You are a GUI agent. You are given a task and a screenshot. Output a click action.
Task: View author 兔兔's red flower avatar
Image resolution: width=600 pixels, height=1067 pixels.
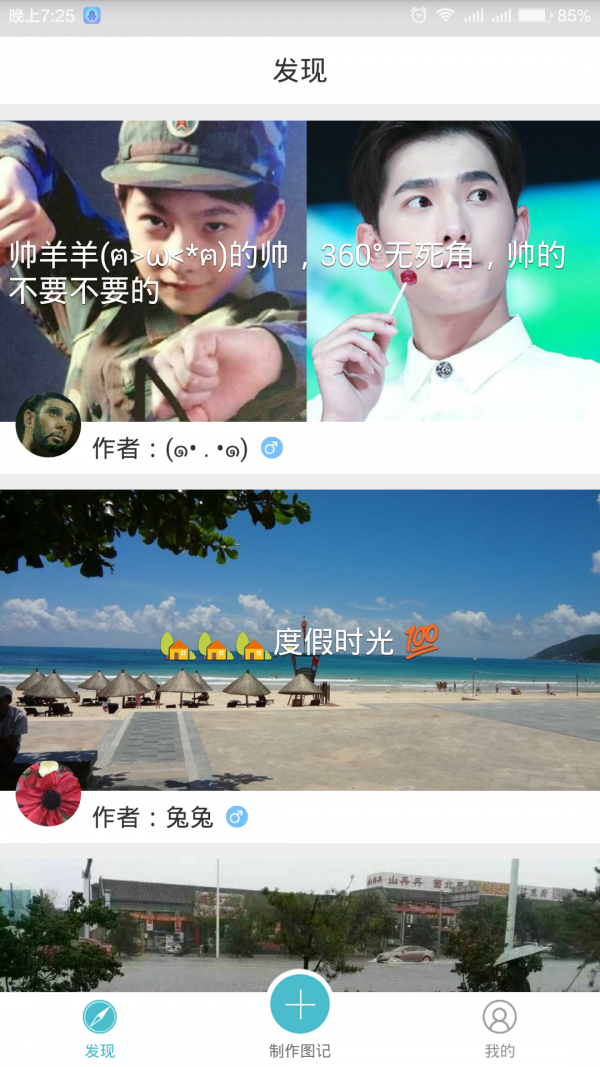point(48,794)
